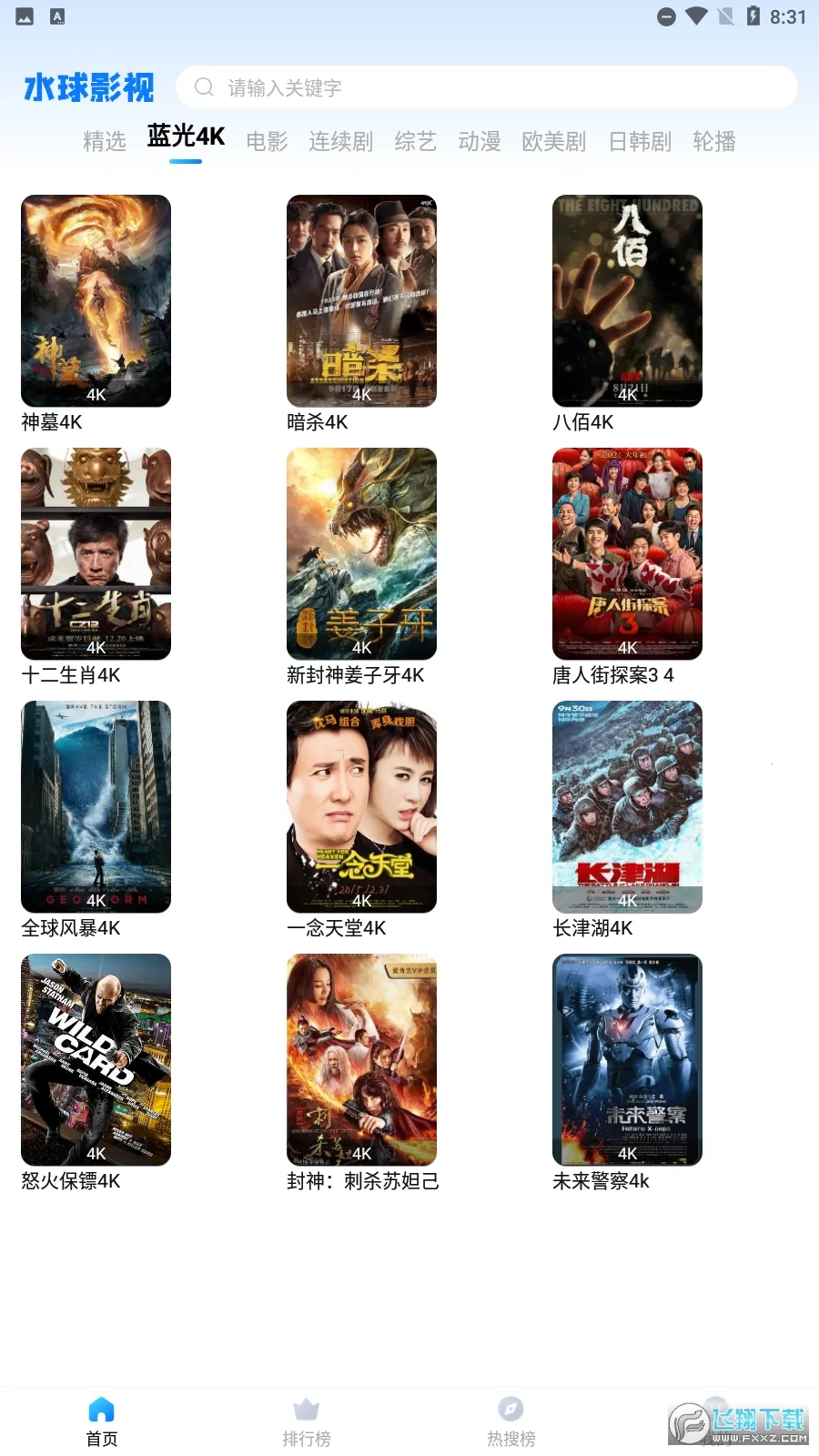The width and height of the screenshot is (819, 1456).
Task: Open 新封神姜子牙4K
Action: click(x=361, y=553)
